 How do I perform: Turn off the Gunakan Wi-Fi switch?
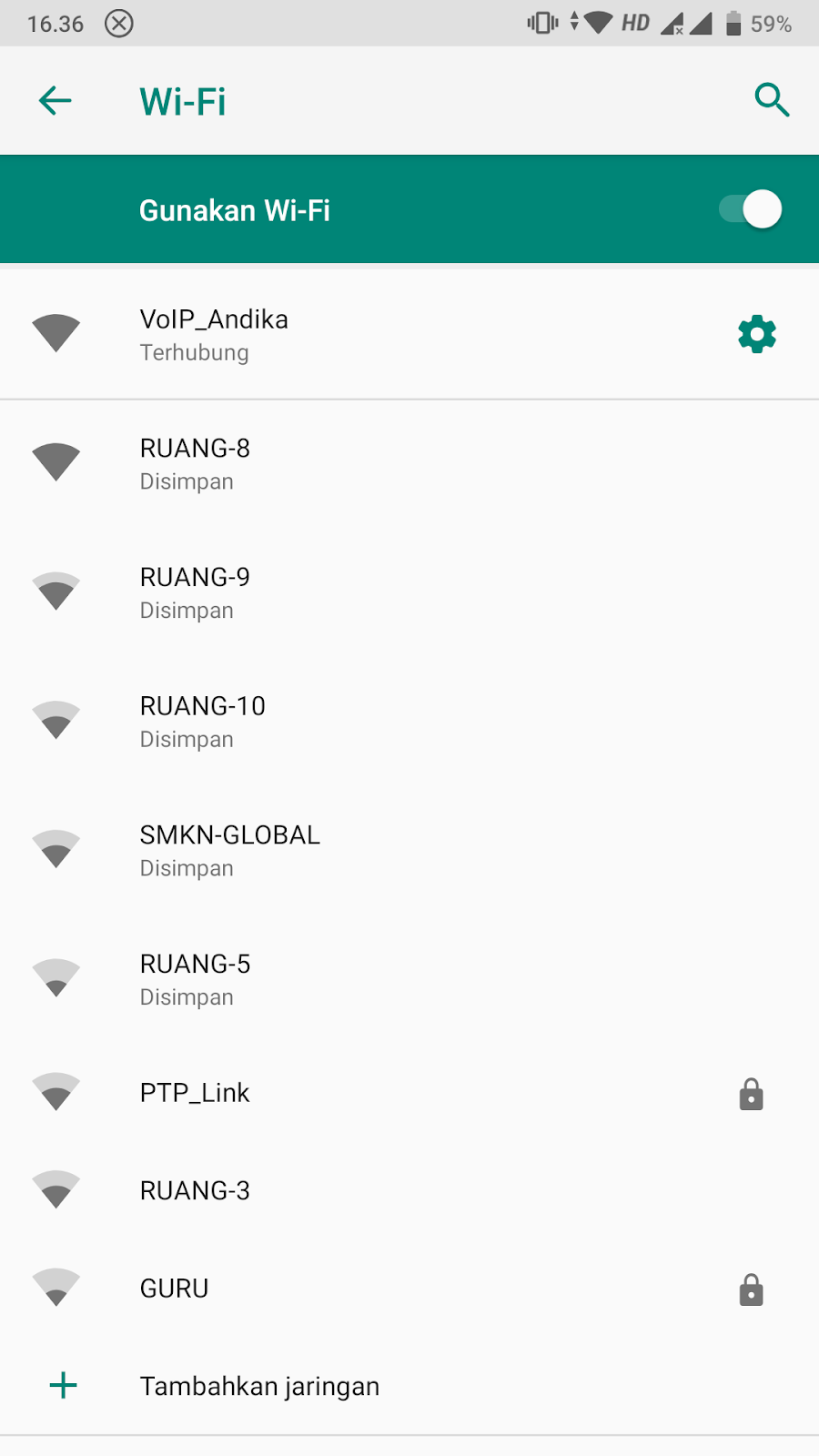click(x=751, y=209)
